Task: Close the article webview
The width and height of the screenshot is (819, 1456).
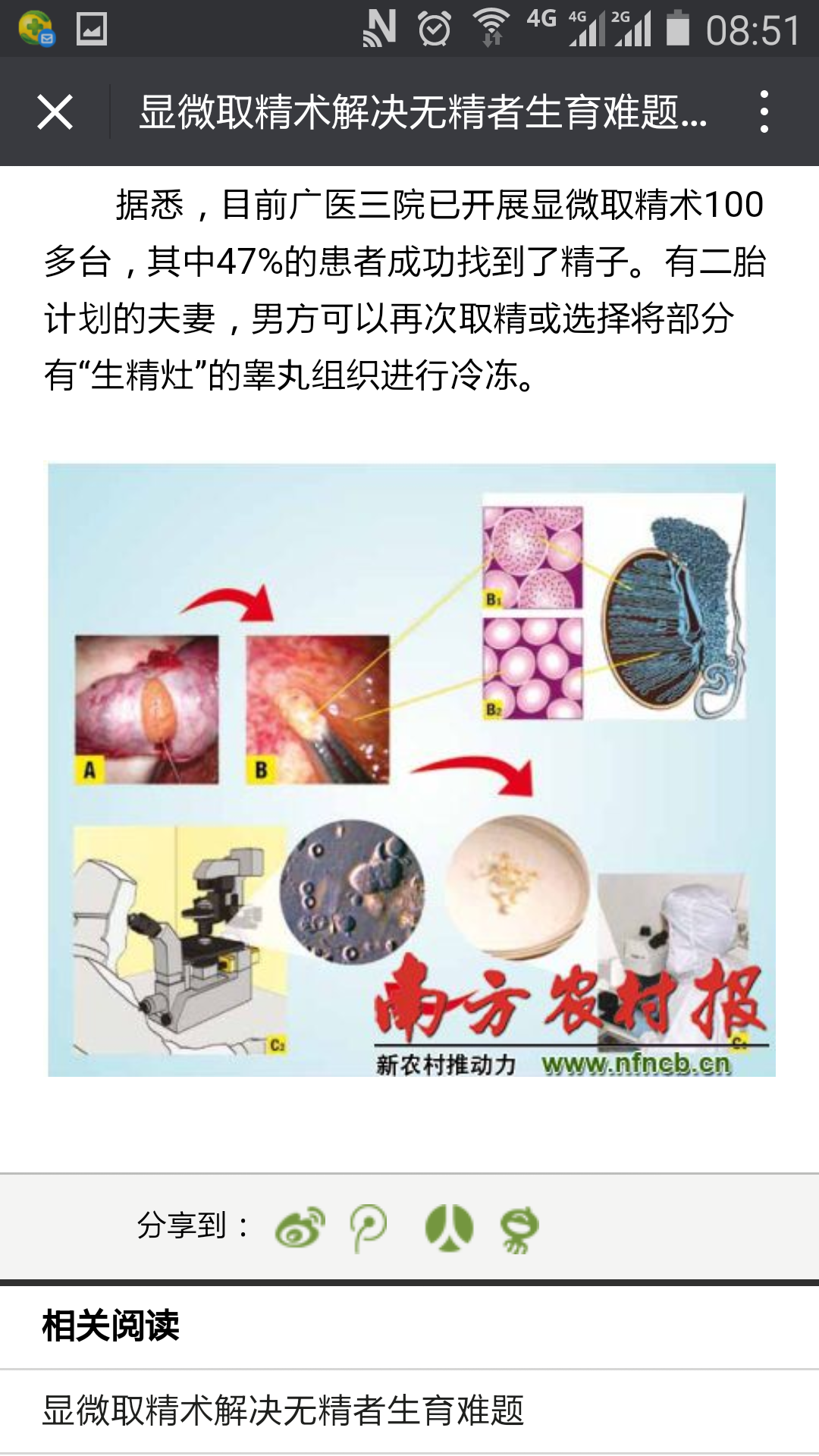Action: (x=55, y=112)
